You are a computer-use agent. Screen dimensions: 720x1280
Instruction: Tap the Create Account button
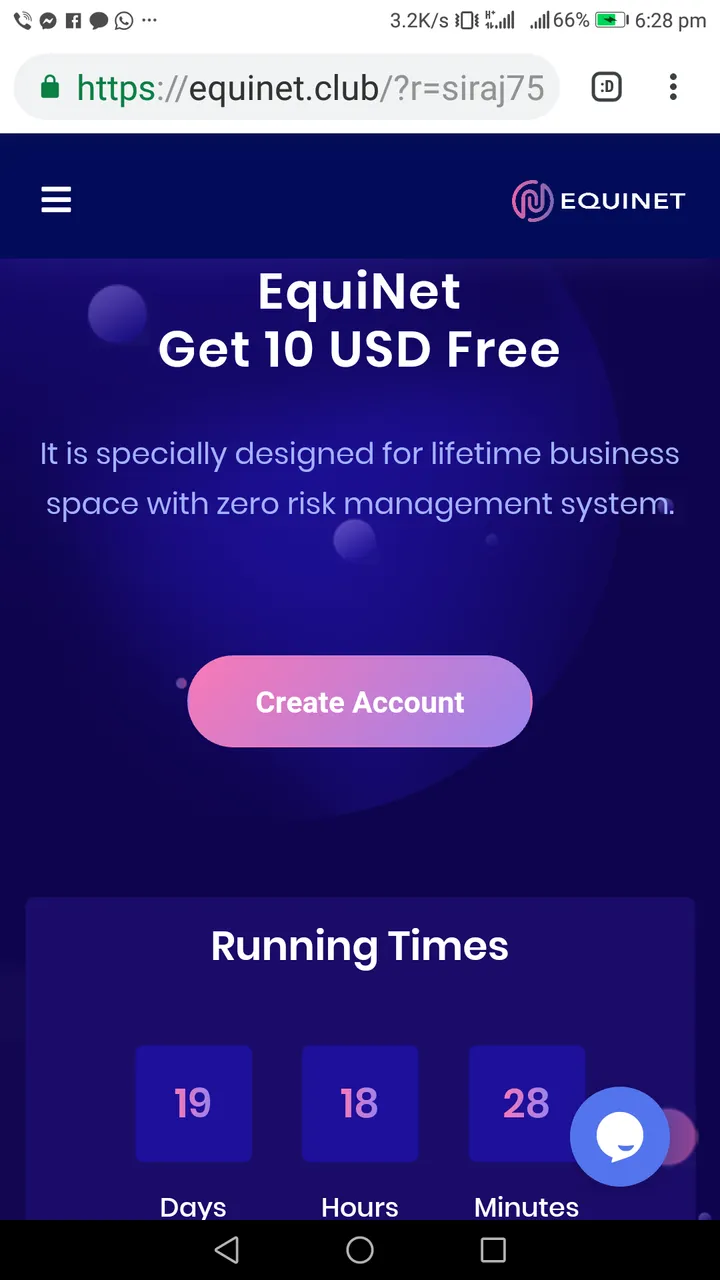point(360,702)
